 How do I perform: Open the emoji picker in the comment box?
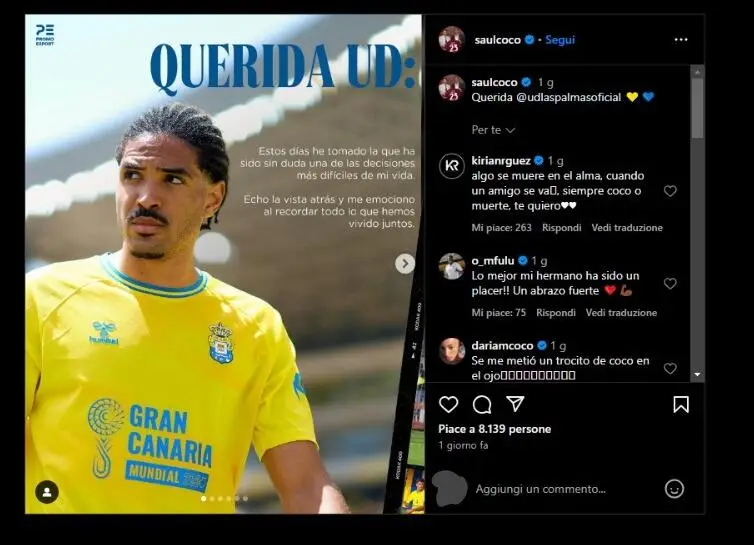click(674, 489)
